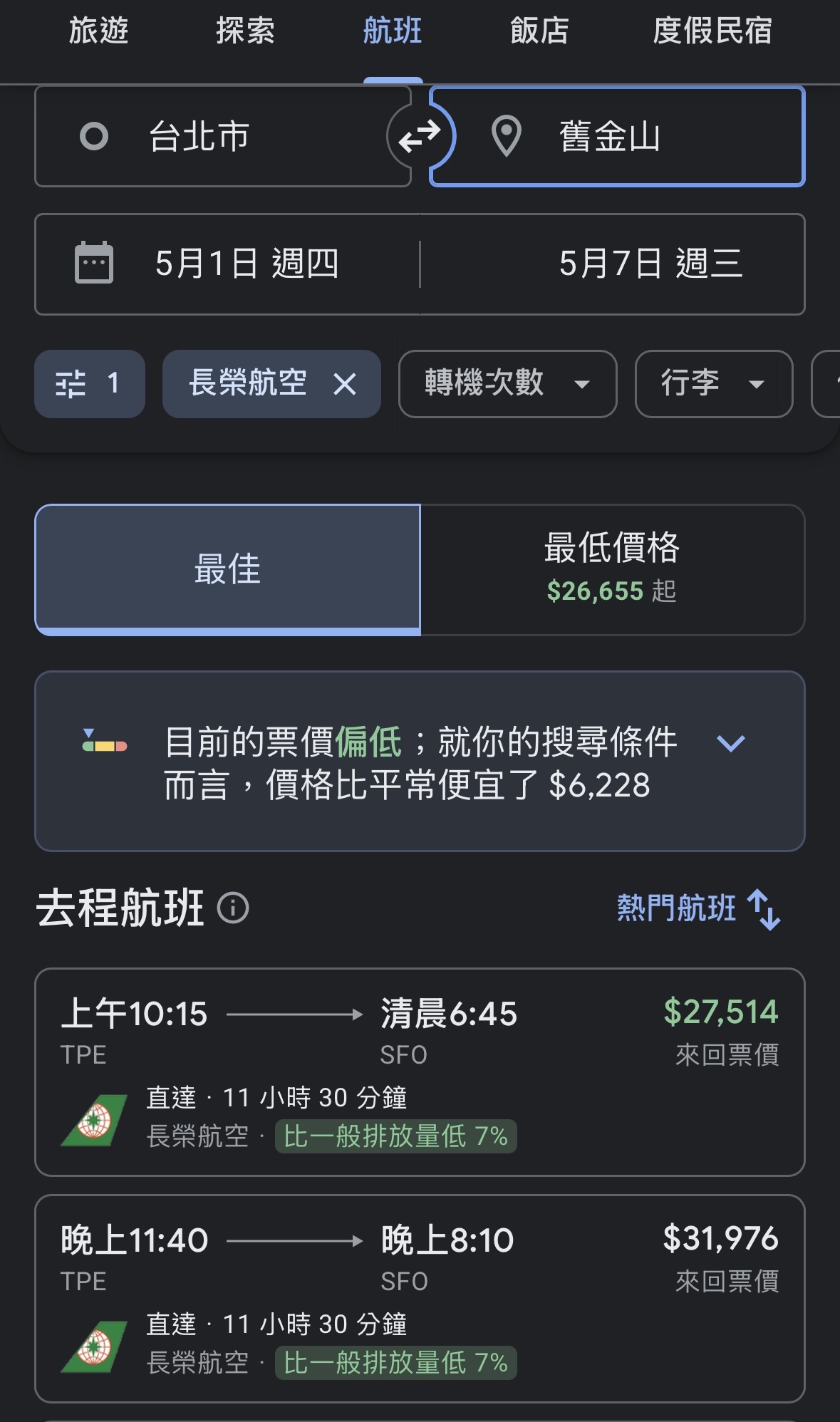Switch to the 探索 tab
The width and height of the screenshot is (840, 1422).
[245, 31]
